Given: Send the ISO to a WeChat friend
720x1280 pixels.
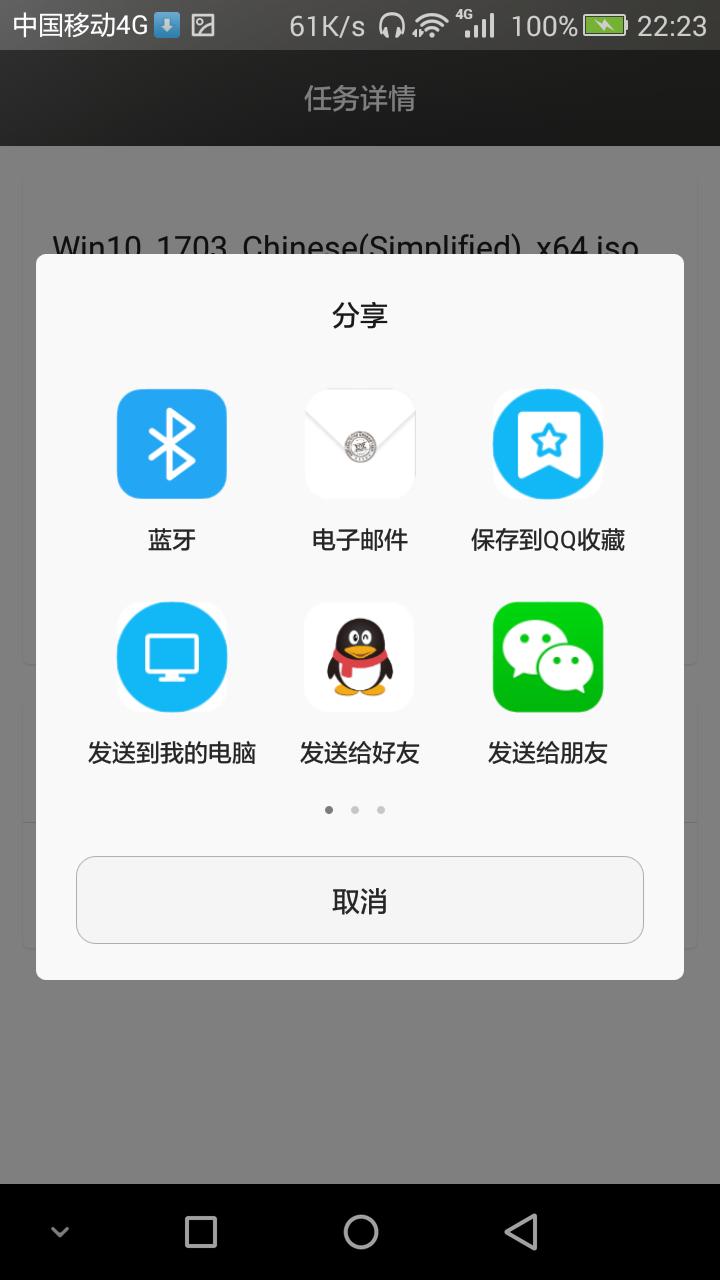Looking at the screenshot, I should [547, 657].
